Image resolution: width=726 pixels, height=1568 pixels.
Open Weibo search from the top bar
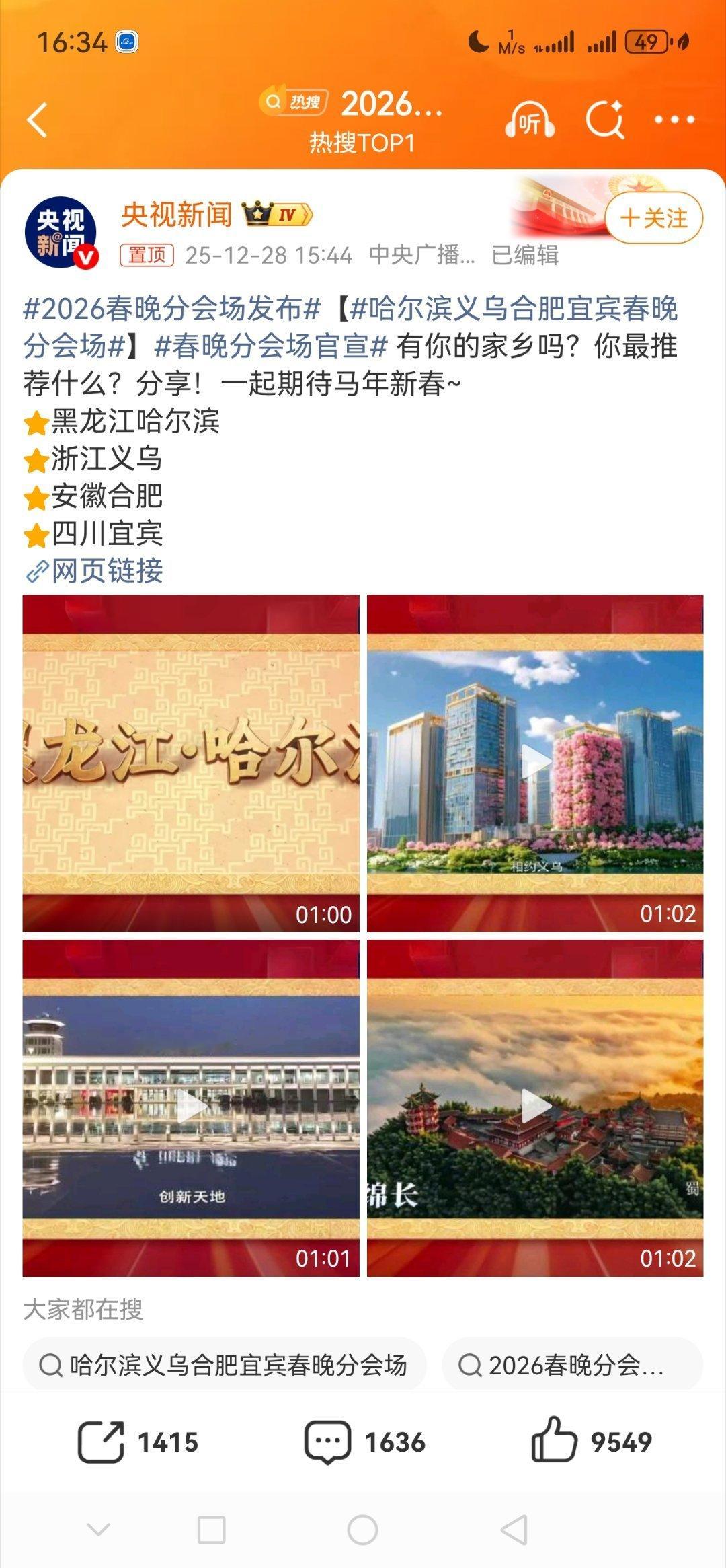604,118
